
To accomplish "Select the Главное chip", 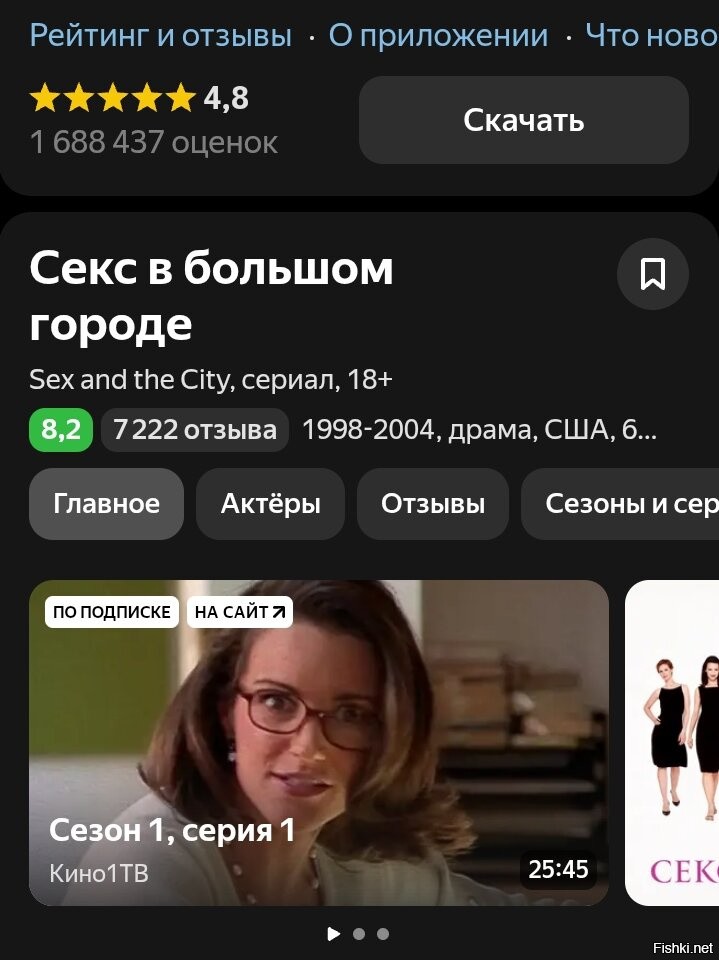I will pos(106,504).
